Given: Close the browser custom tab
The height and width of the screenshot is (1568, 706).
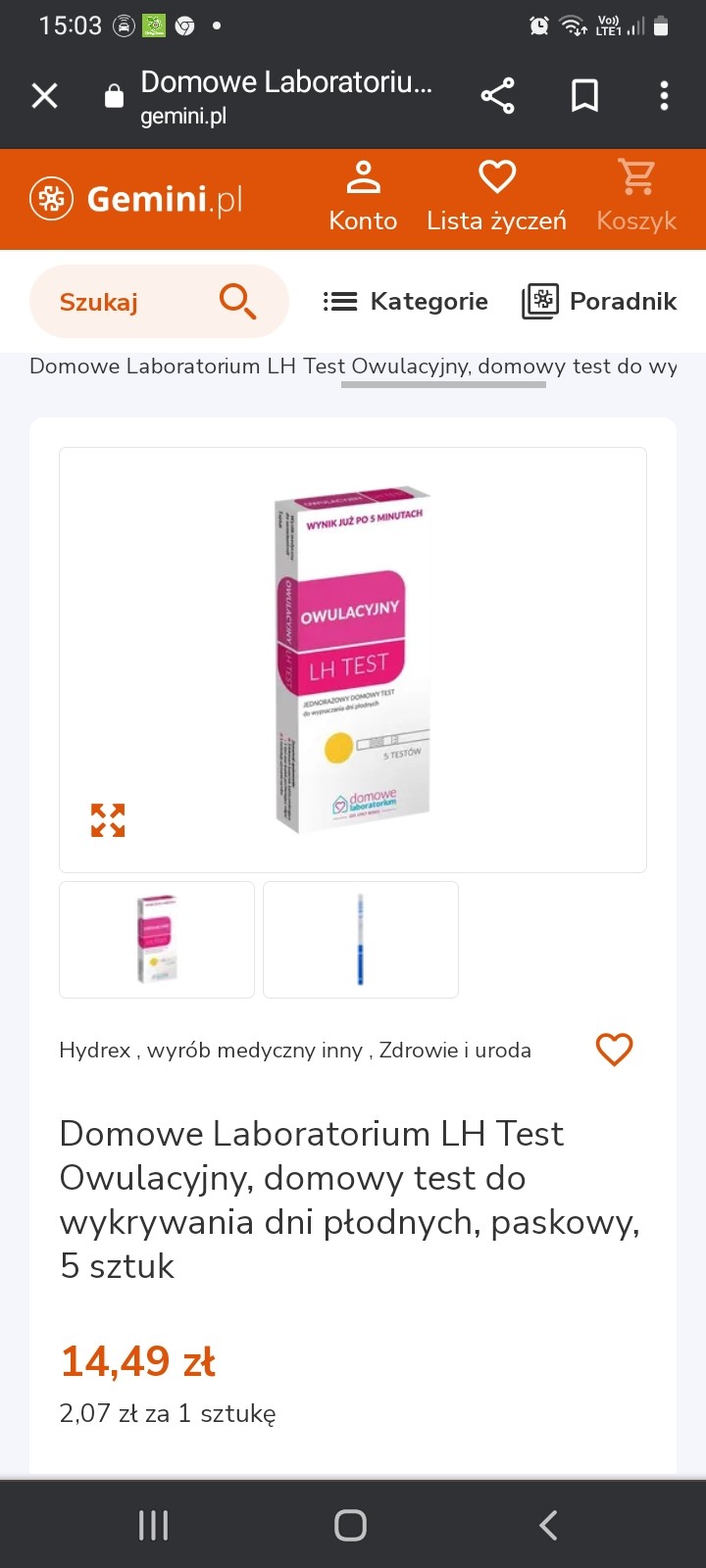Looking at the screenshot, I should tap(45, 96).
